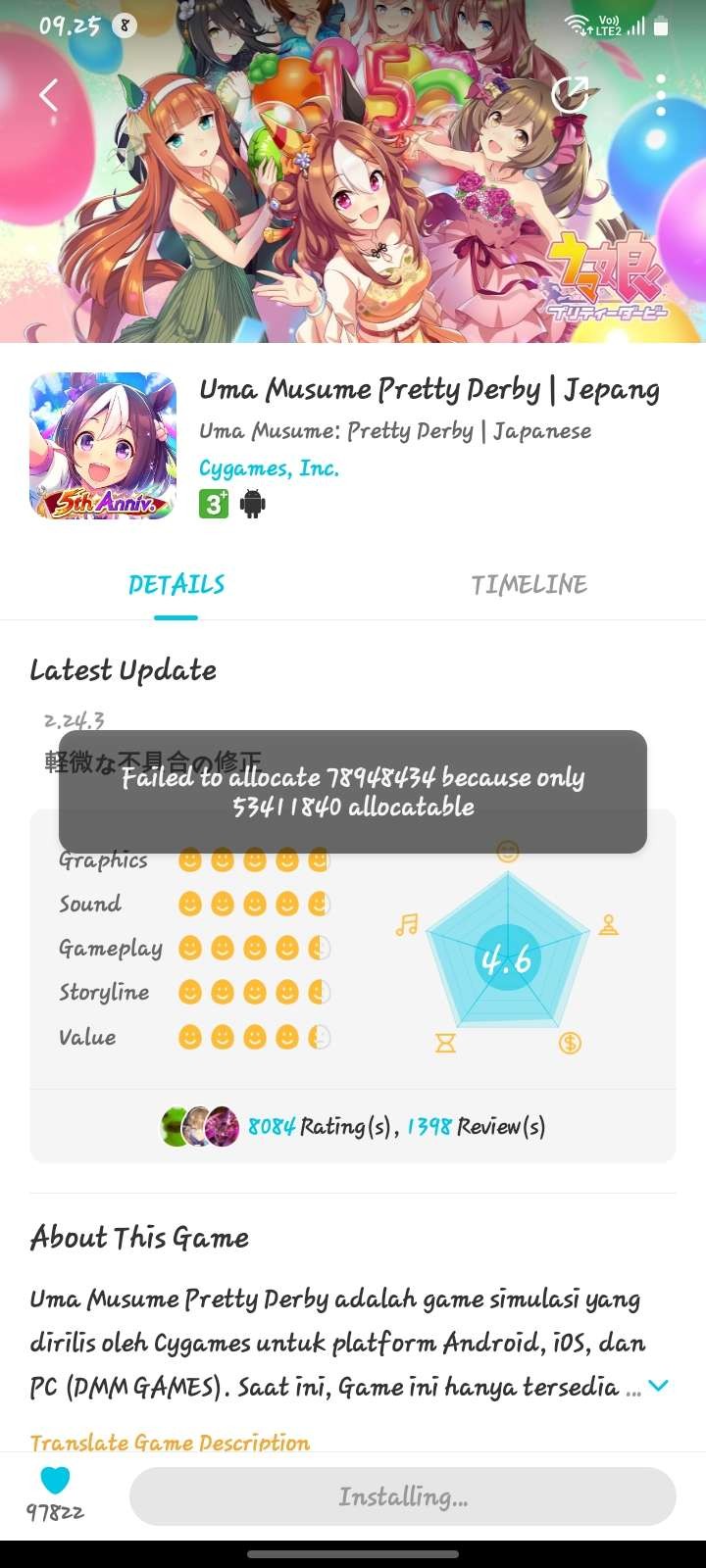
Task: View the 8084 ratings and 1398 reviews
Action: click(395, 1127)
